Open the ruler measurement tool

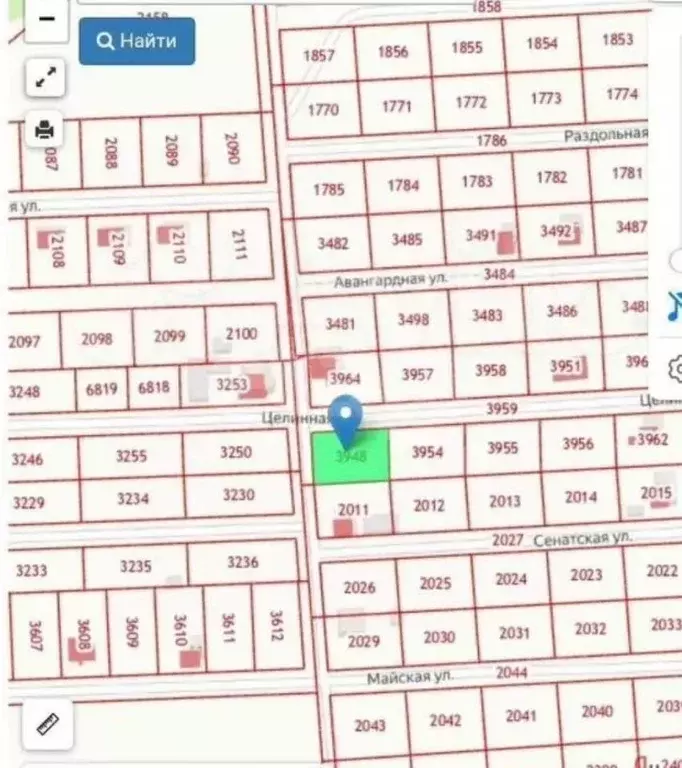46,720
